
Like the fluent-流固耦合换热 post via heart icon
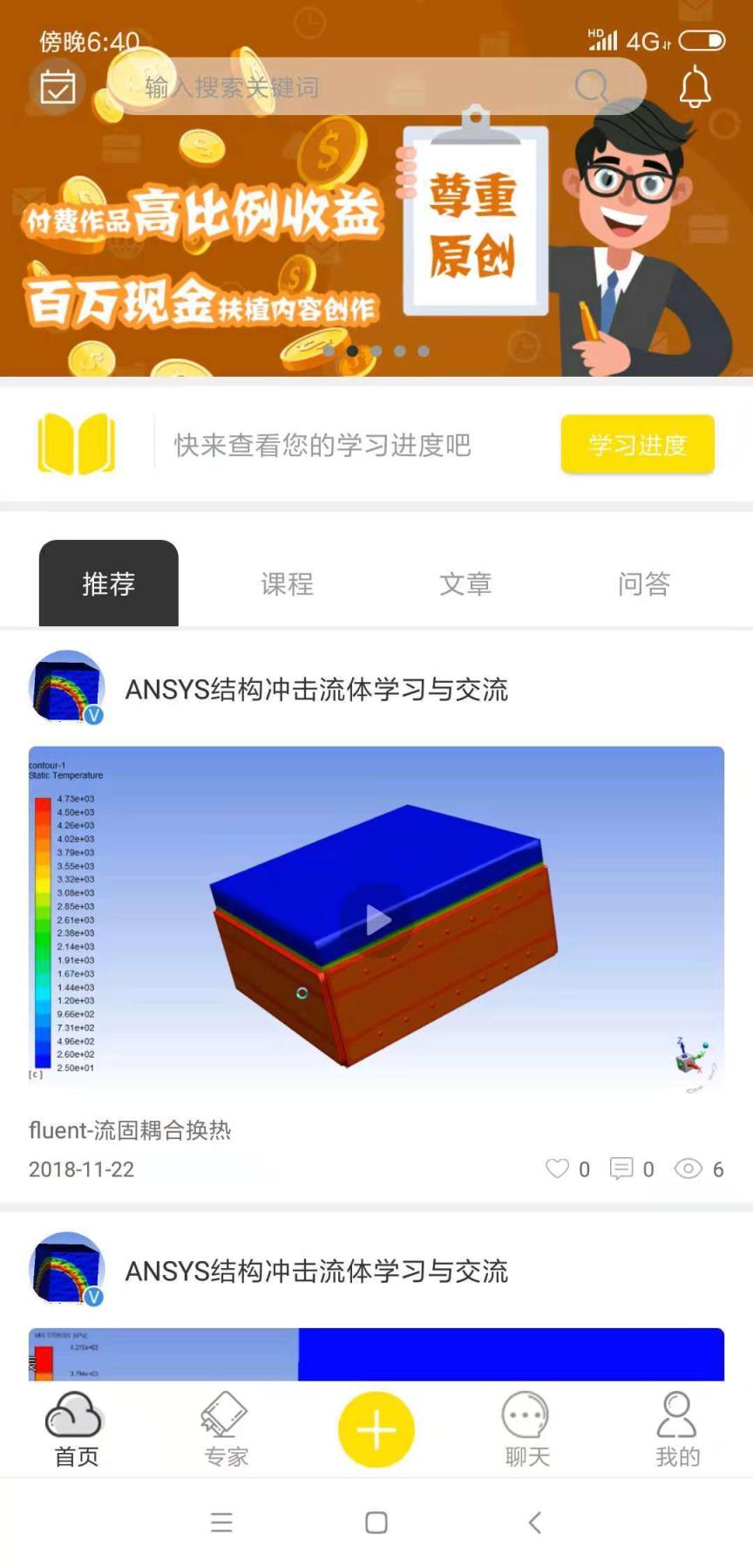556,1169
